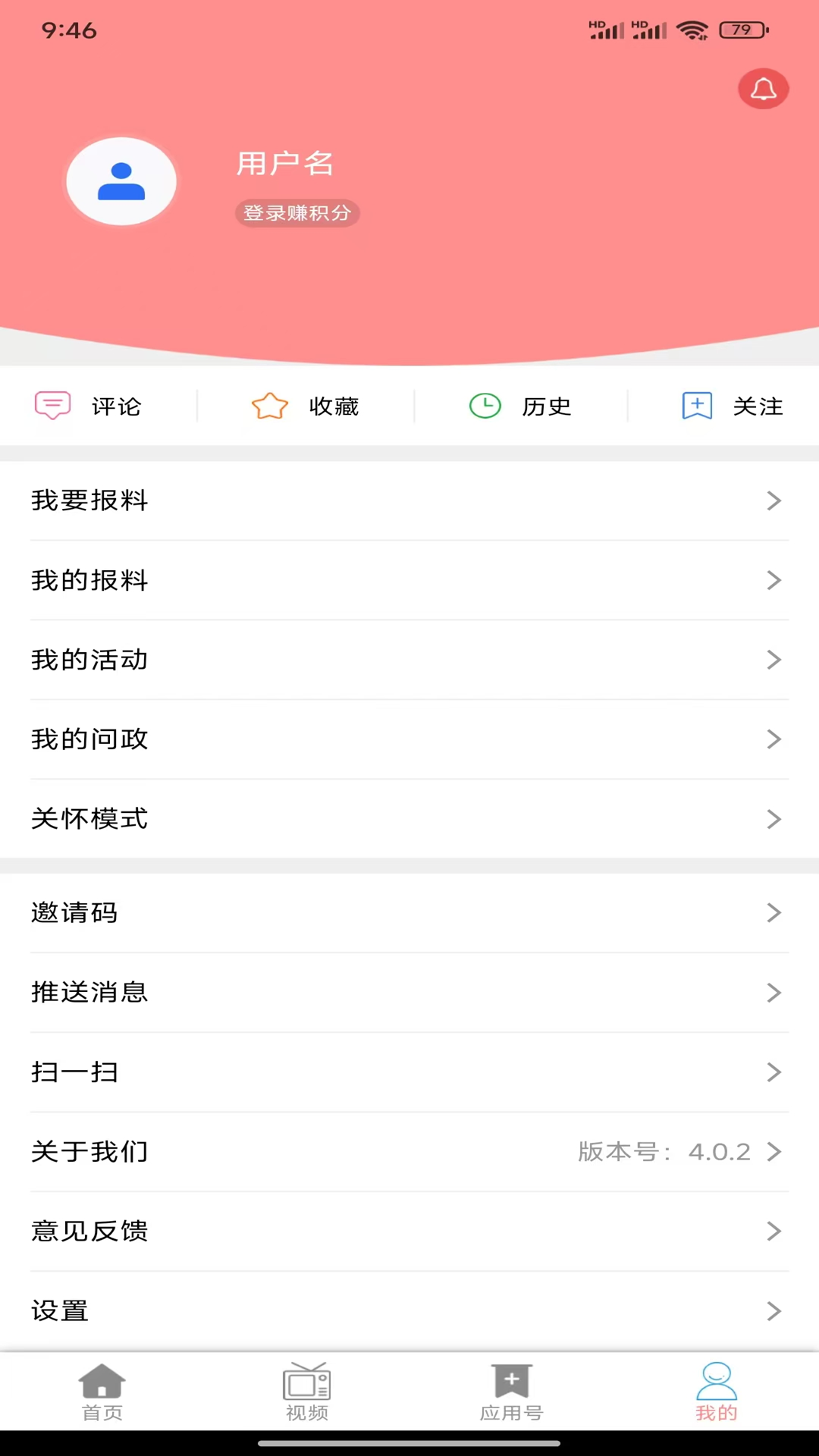Image resolution: width=819 pixels, height=1456 pixels.
Task: Open 意见反馈 feedback
Action: point(409,1232)
